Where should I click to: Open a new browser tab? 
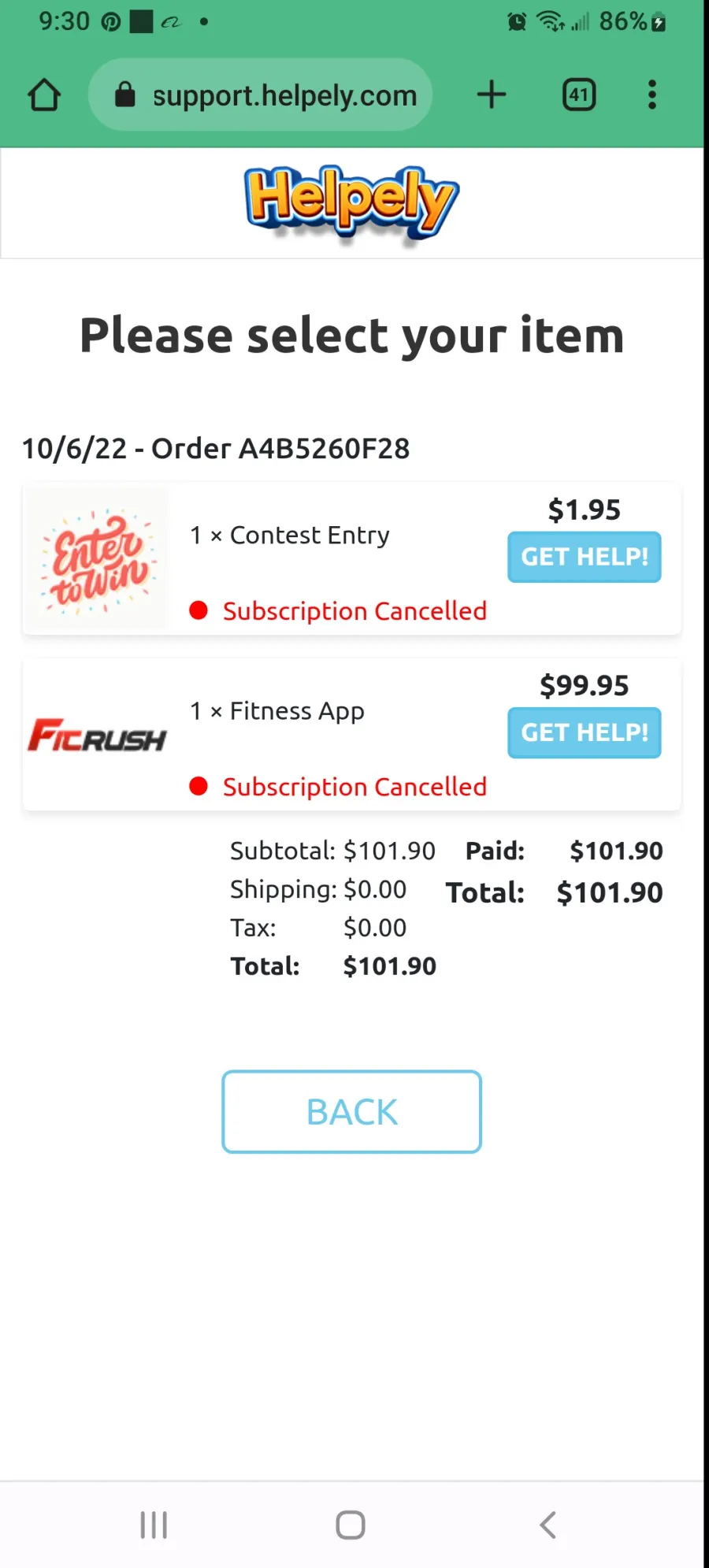[492, 95]
